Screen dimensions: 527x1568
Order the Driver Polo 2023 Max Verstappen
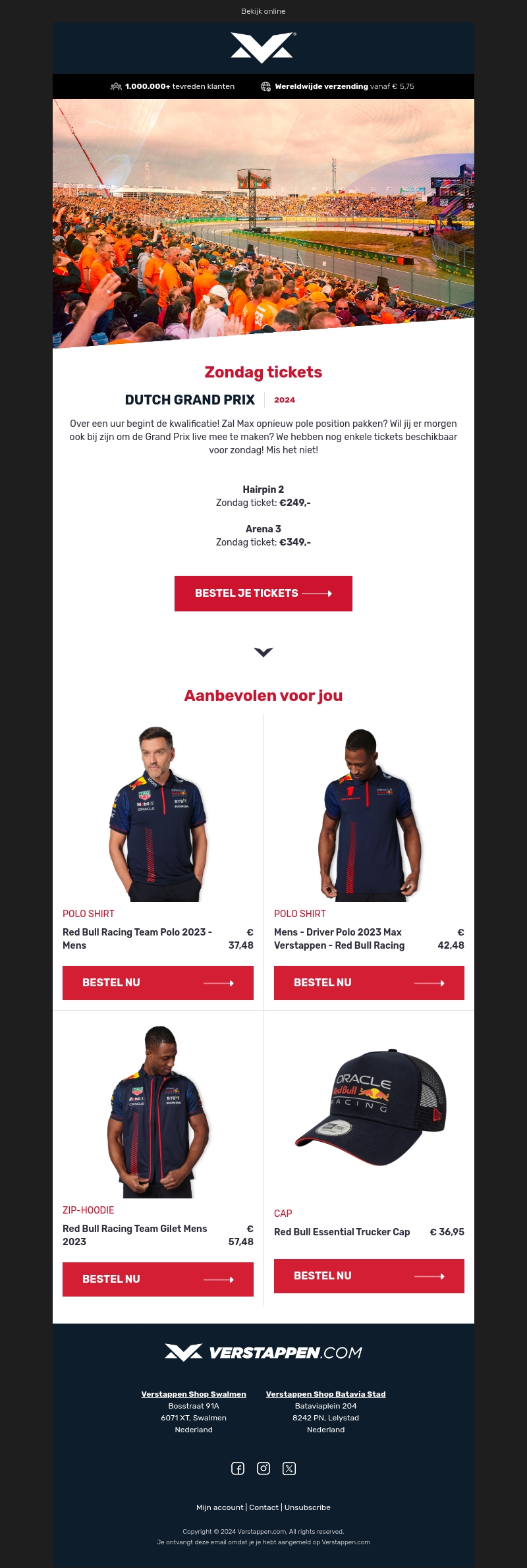(369, 982)
